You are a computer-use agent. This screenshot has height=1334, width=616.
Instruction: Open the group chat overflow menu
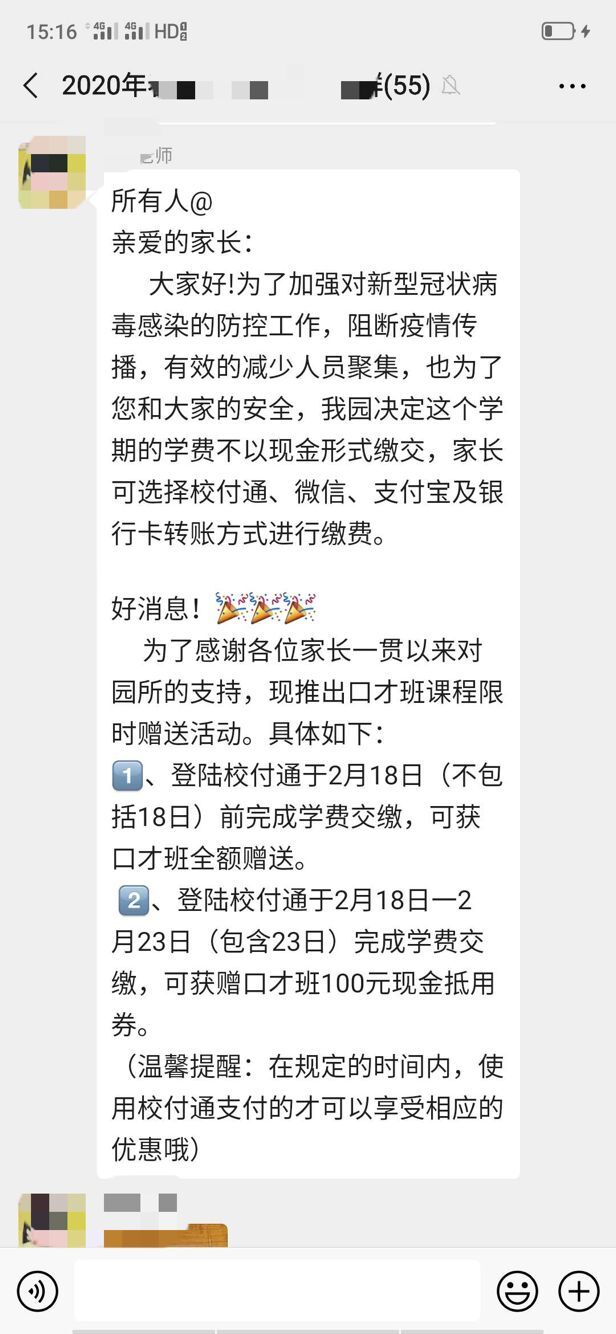click(x=572, y=87)
